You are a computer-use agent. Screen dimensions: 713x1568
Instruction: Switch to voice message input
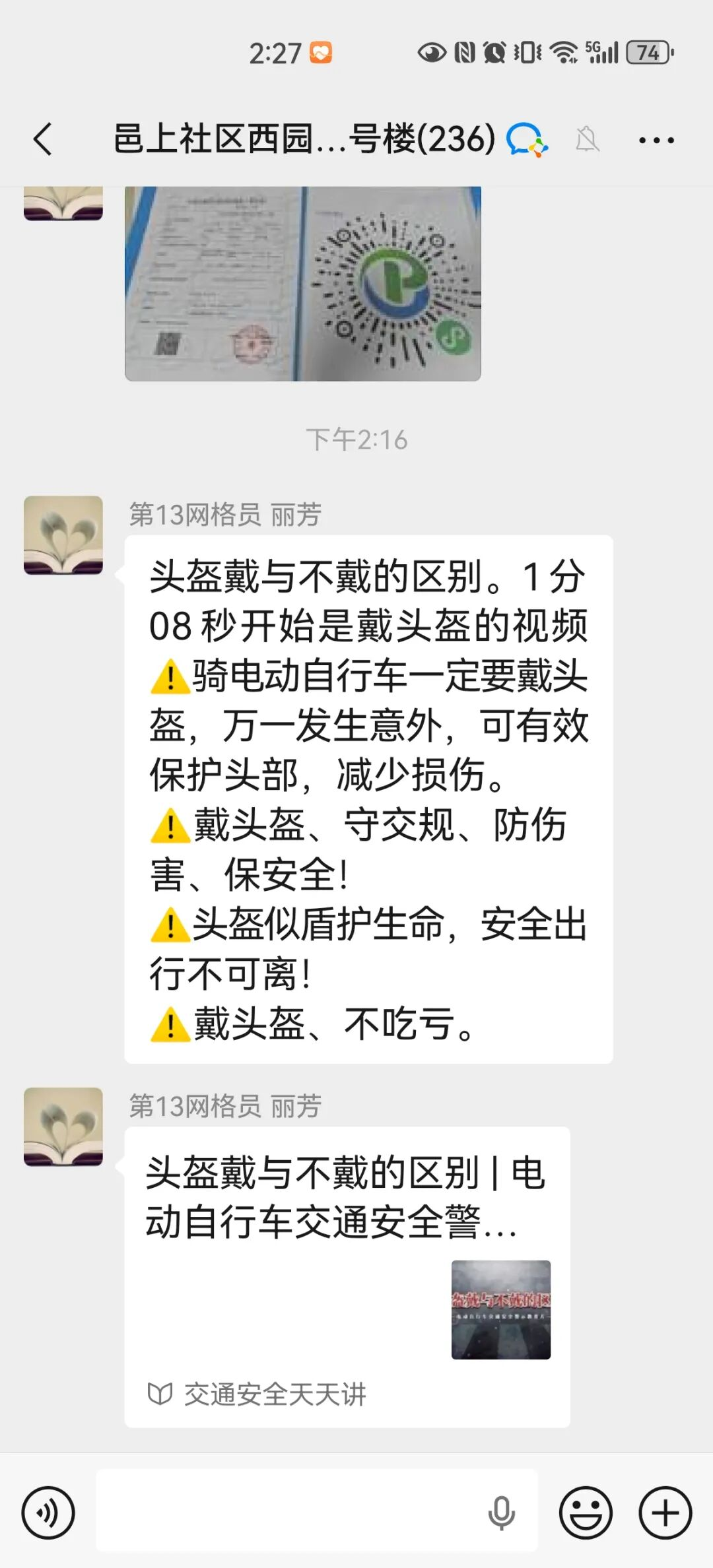pos(48,1512)
